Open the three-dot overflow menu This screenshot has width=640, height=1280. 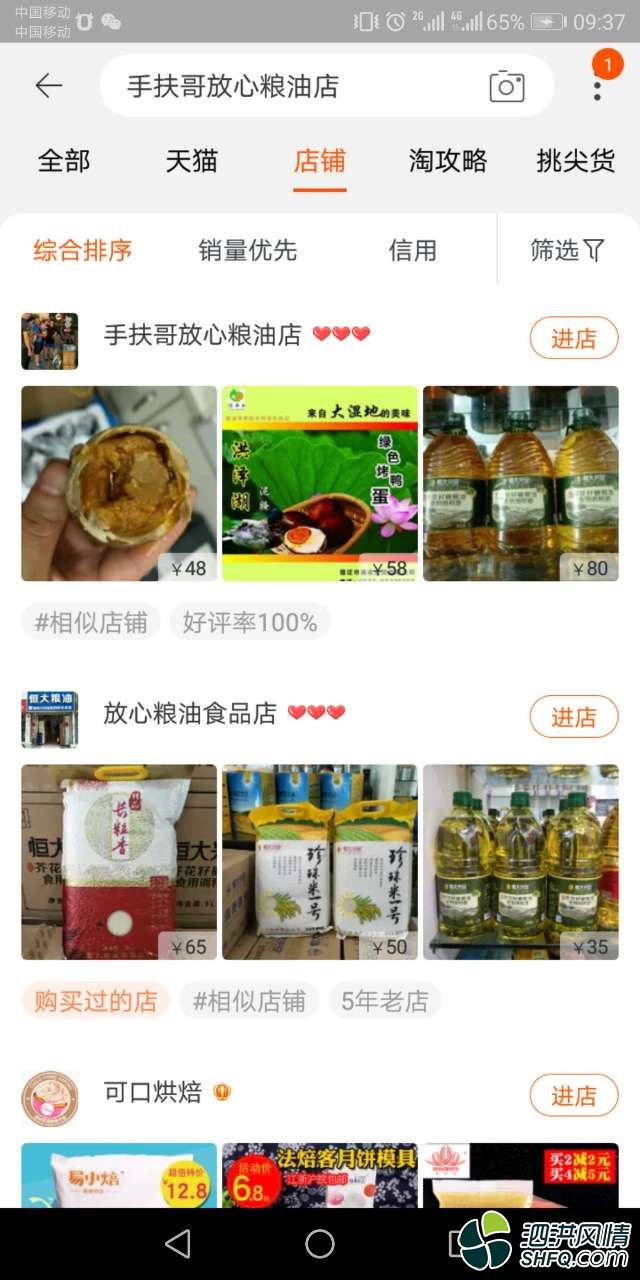[597, 87]
